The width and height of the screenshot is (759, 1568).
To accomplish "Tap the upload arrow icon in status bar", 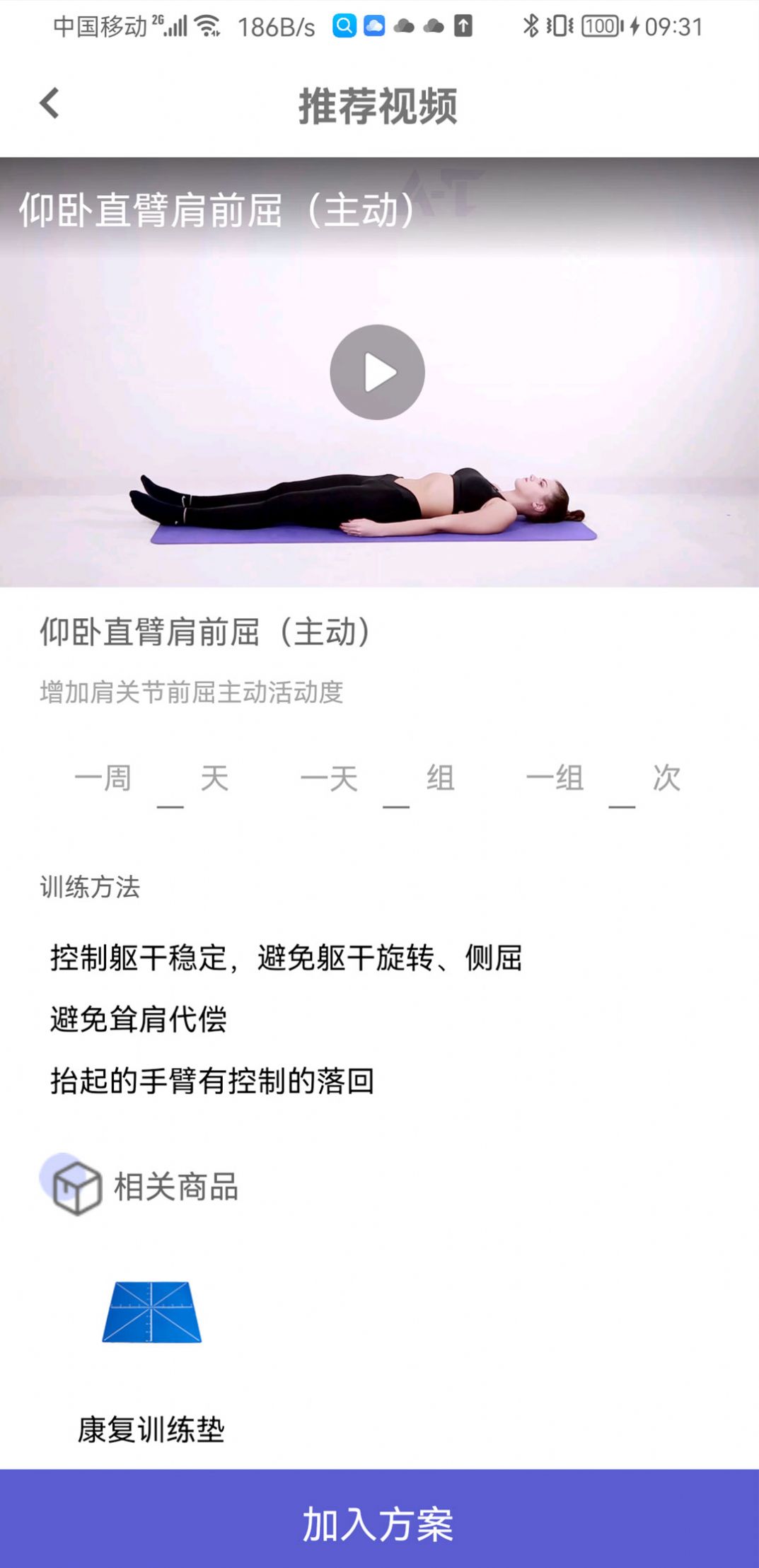I will [463, 26].
